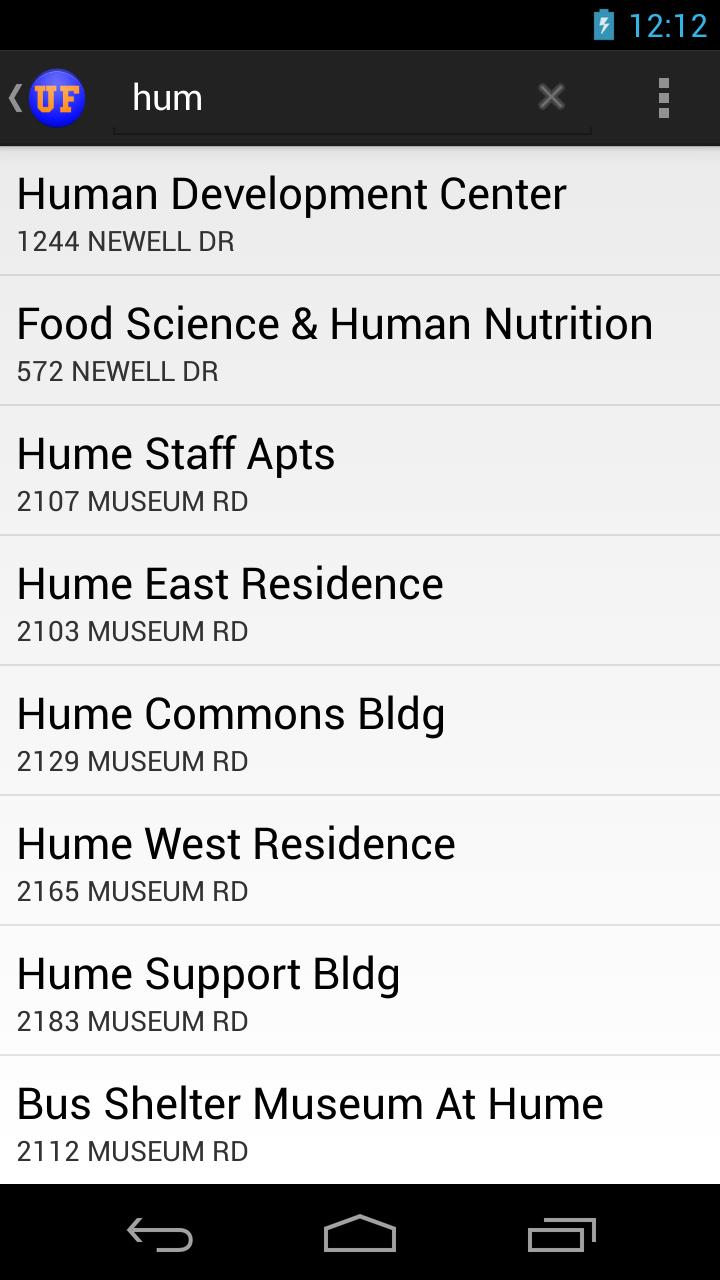The height and width of the screenshot is (1280, 720).
Task: Choose Hume Commons Bldg
Action: (360, 731)
